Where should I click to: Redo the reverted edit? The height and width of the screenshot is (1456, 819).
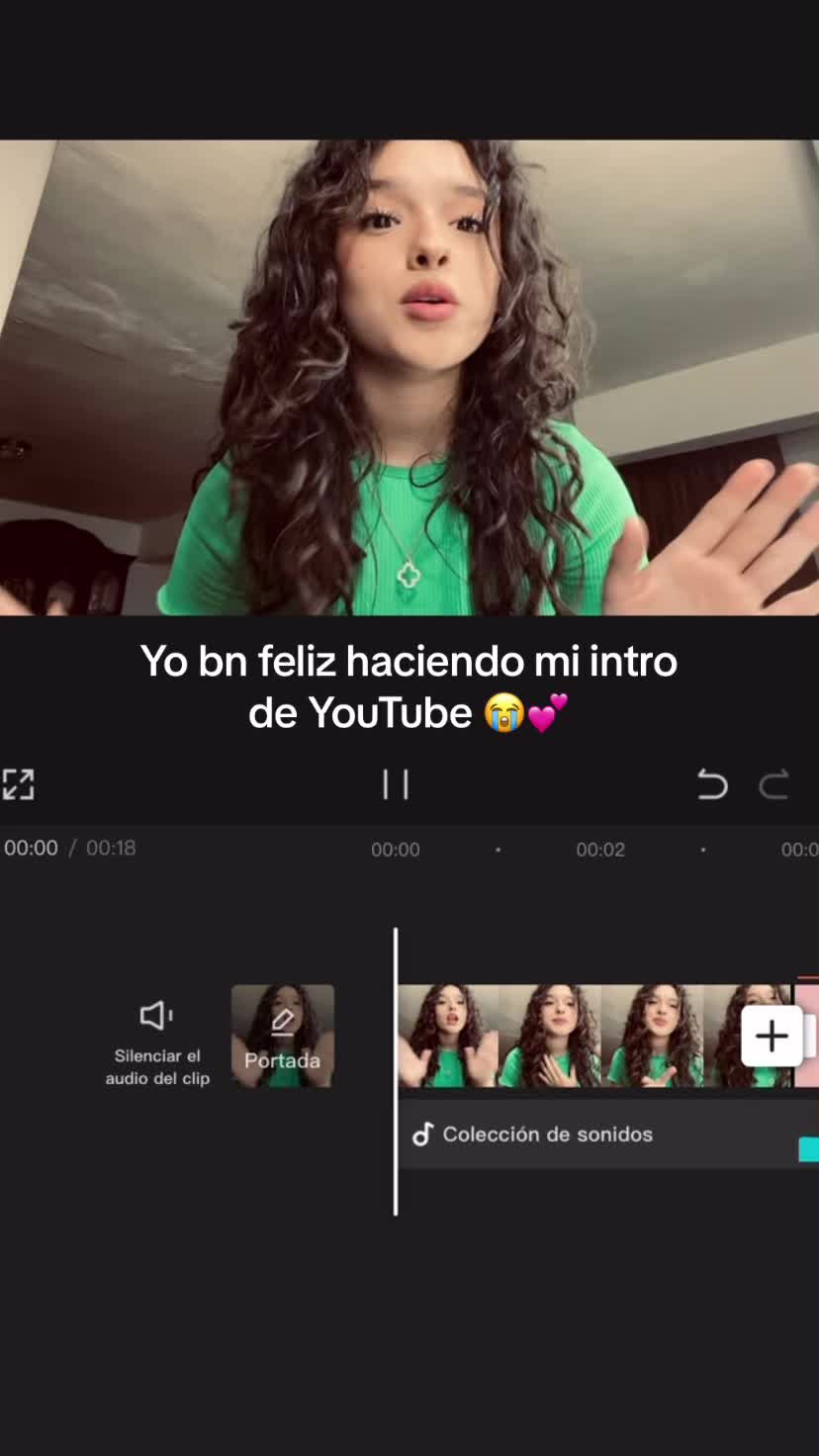(x=773, y=784)
